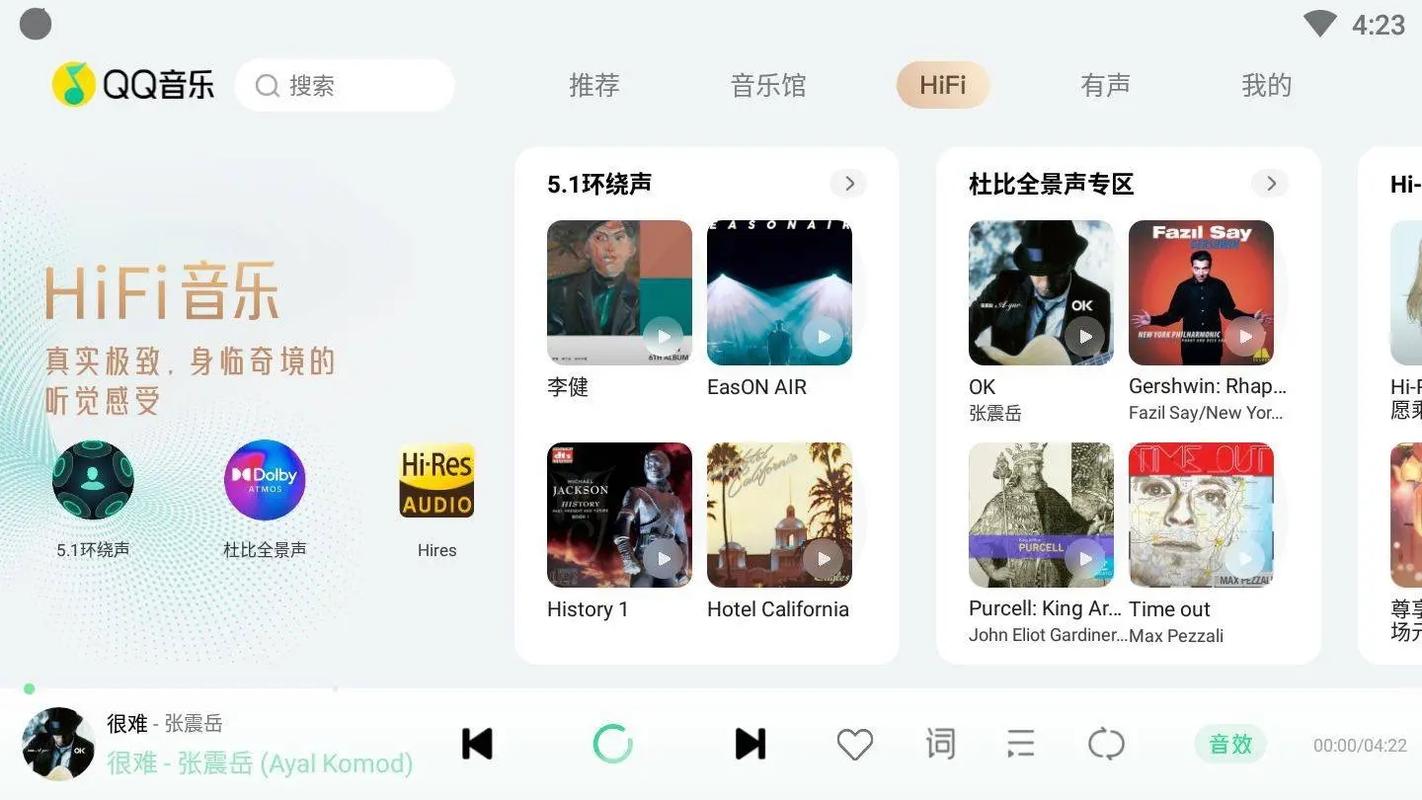The height and width of the screenshot is (800, 1422).
Task: Open the Time out album by Max Pezzali
Action: 1201,515
